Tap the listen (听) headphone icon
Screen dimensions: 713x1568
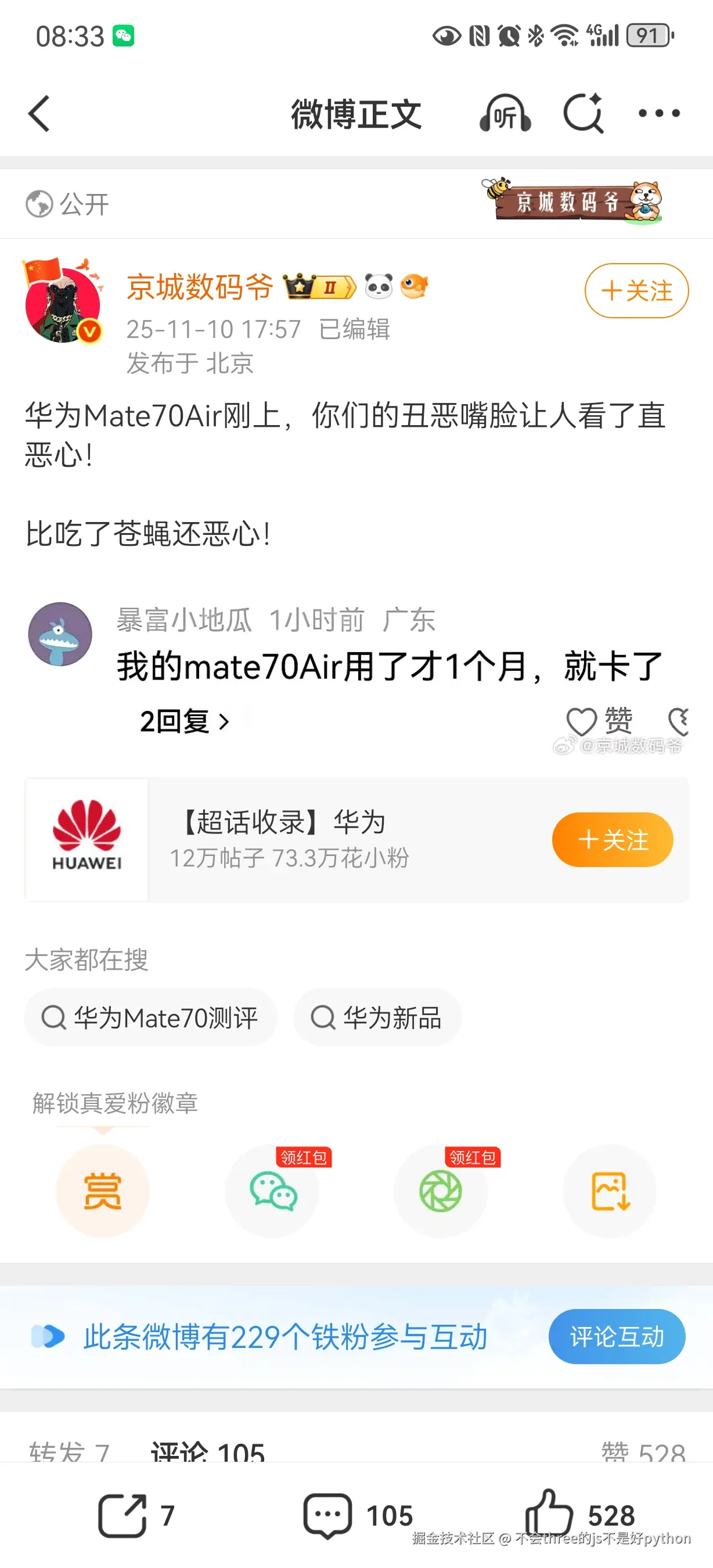coord(505,113)
